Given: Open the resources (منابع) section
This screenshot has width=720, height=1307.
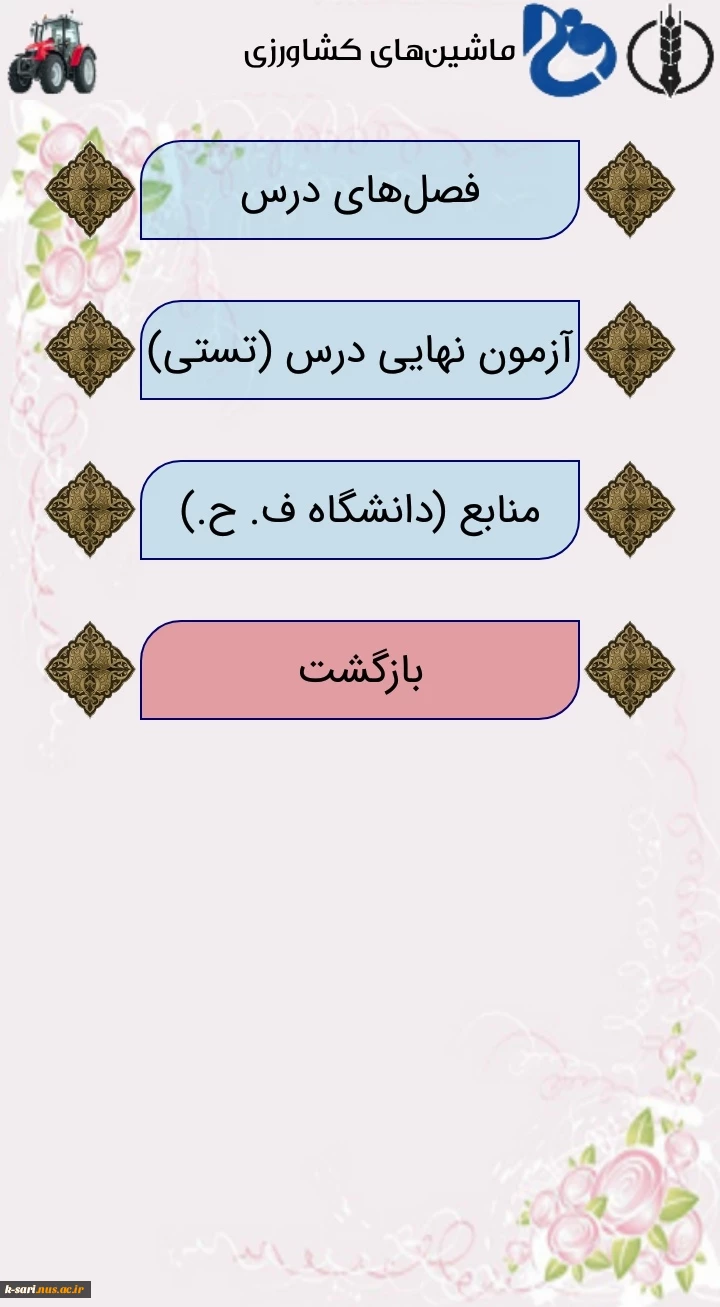Looking at the screenshot, I should coord(360,510).
